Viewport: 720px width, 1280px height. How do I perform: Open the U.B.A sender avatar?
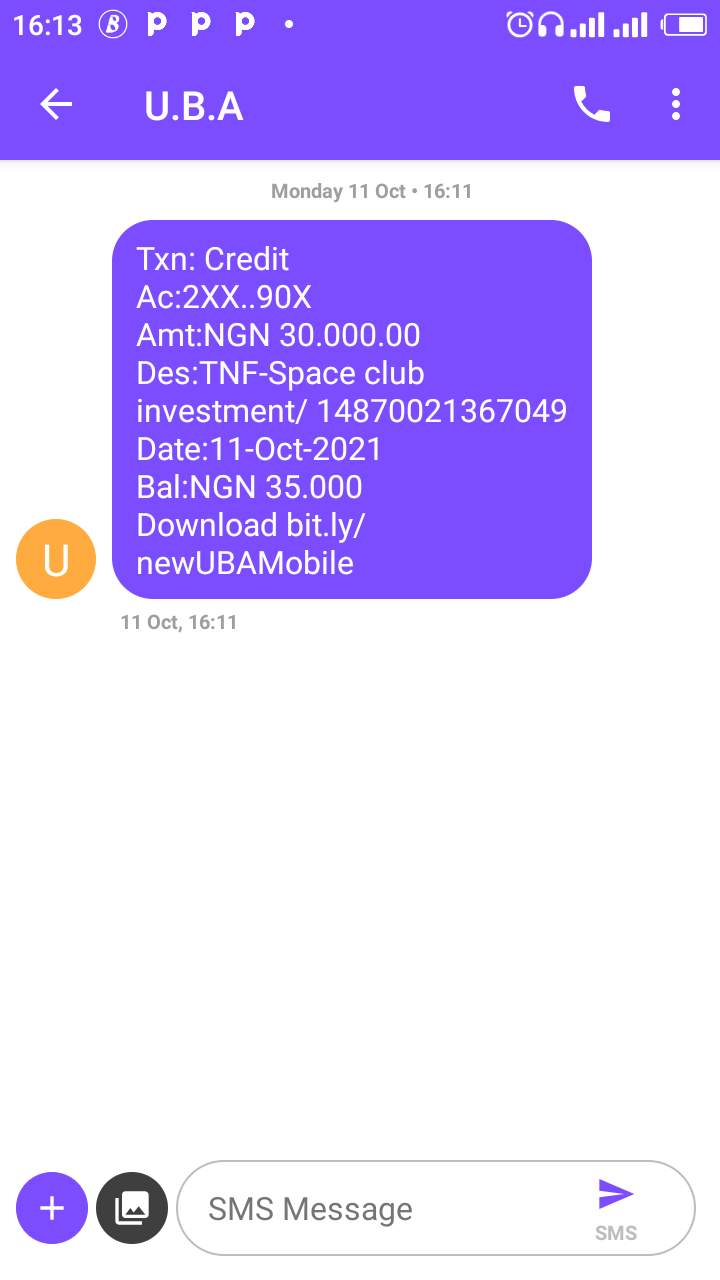56,559
